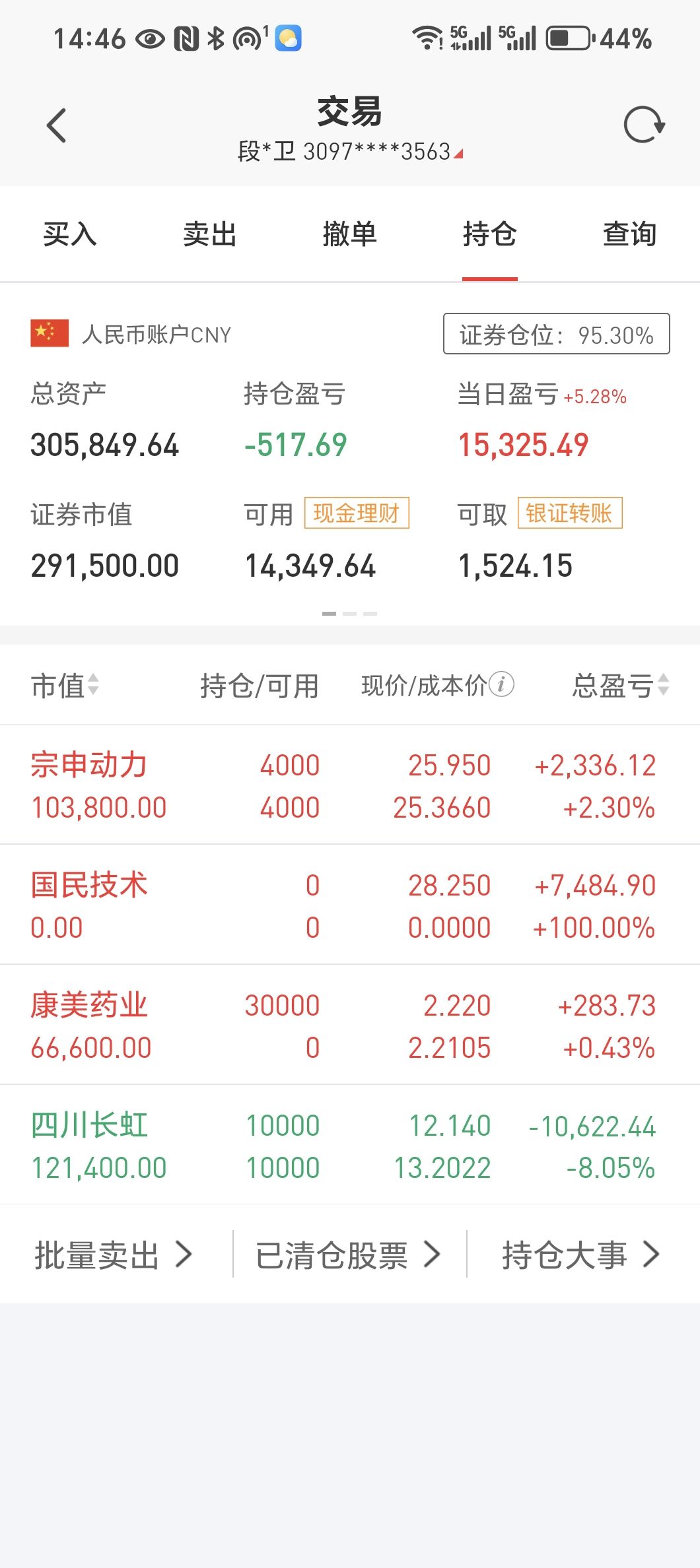The width and height of the screenshot is (700, 1568).
Task: Open 批量卖出 batch sell
Action: pyautogui.click(x=114, y=1255)
